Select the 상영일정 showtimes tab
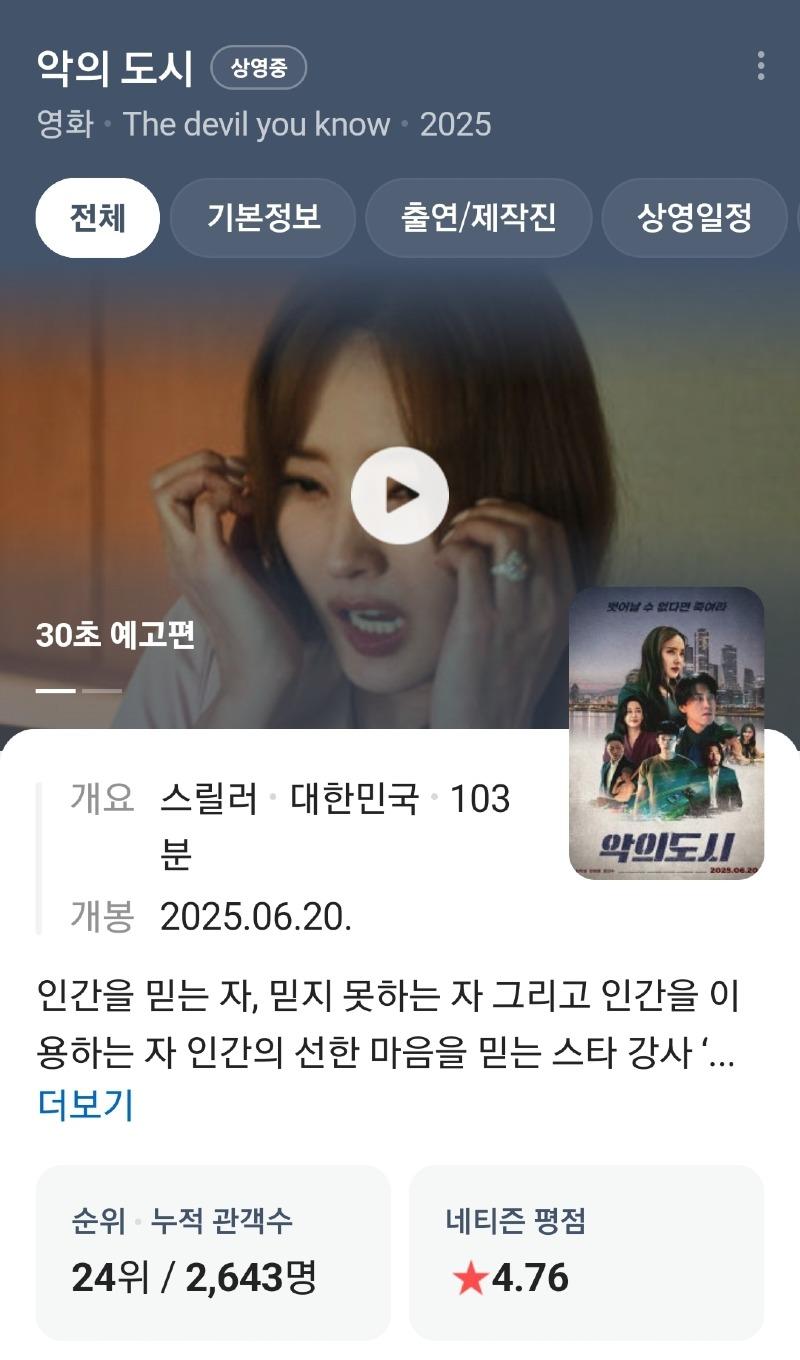 [694, 217]
